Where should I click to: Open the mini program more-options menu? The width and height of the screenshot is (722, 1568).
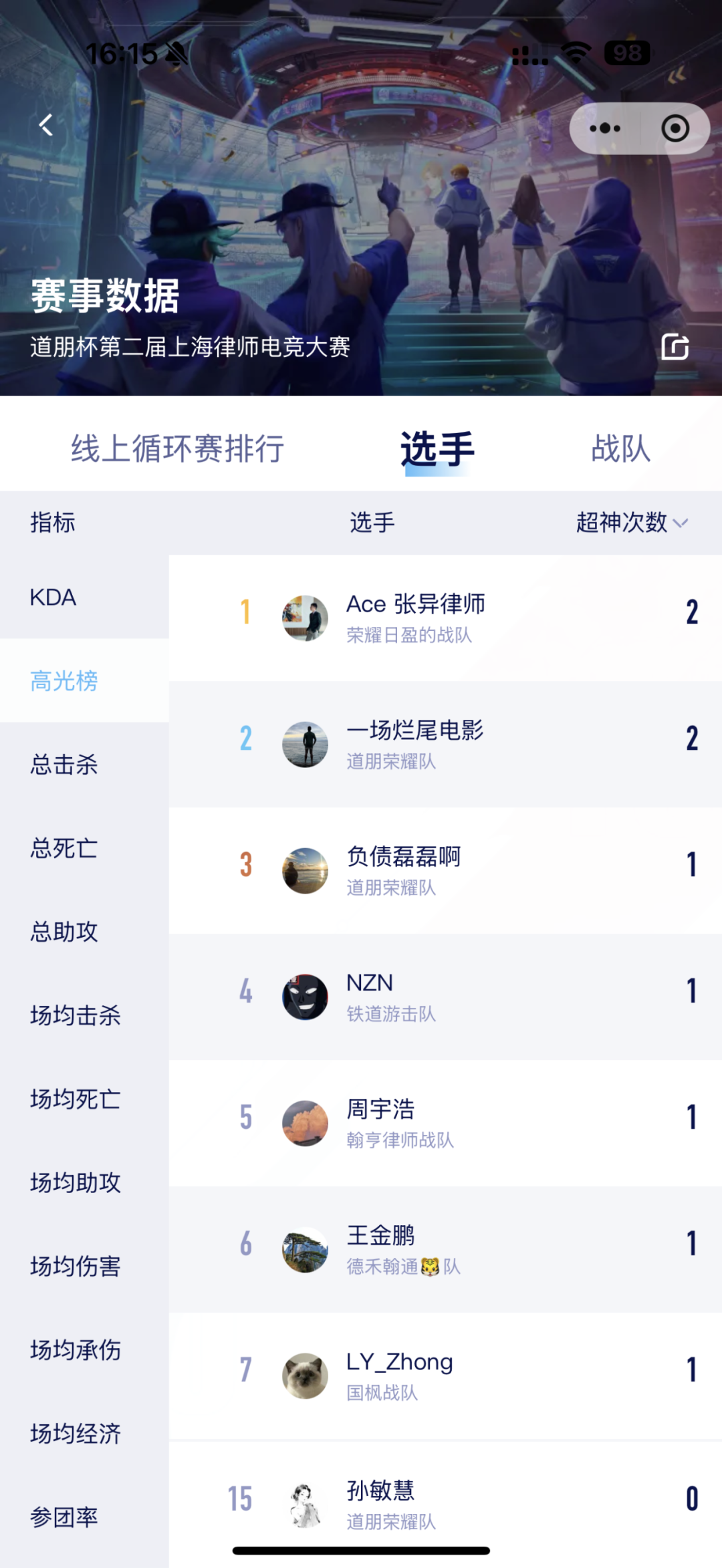tap(604, 128)
